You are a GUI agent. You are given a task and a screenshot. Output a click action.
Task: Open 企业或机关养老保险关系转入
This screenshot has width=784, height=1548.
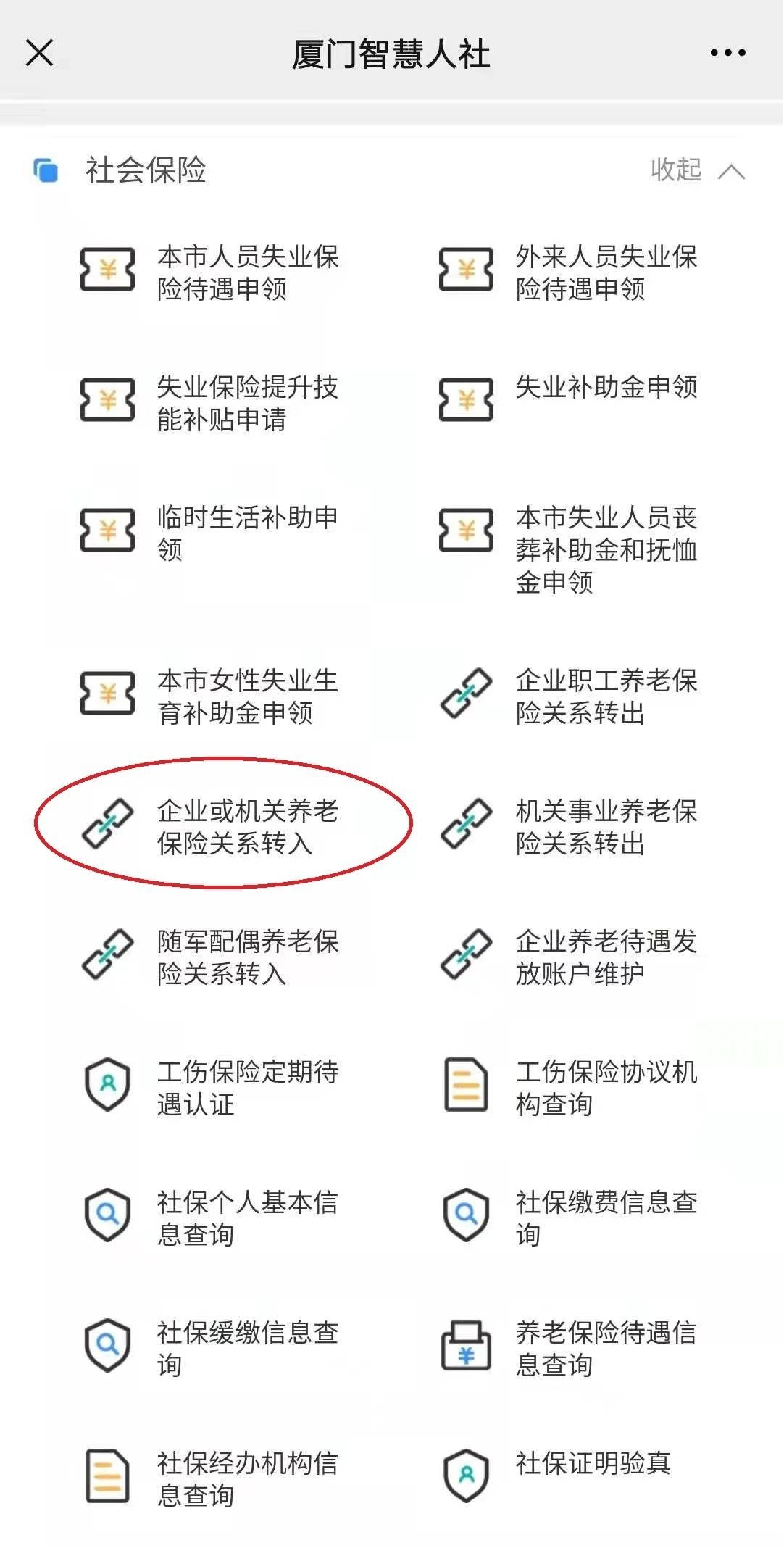click(210, 827)
